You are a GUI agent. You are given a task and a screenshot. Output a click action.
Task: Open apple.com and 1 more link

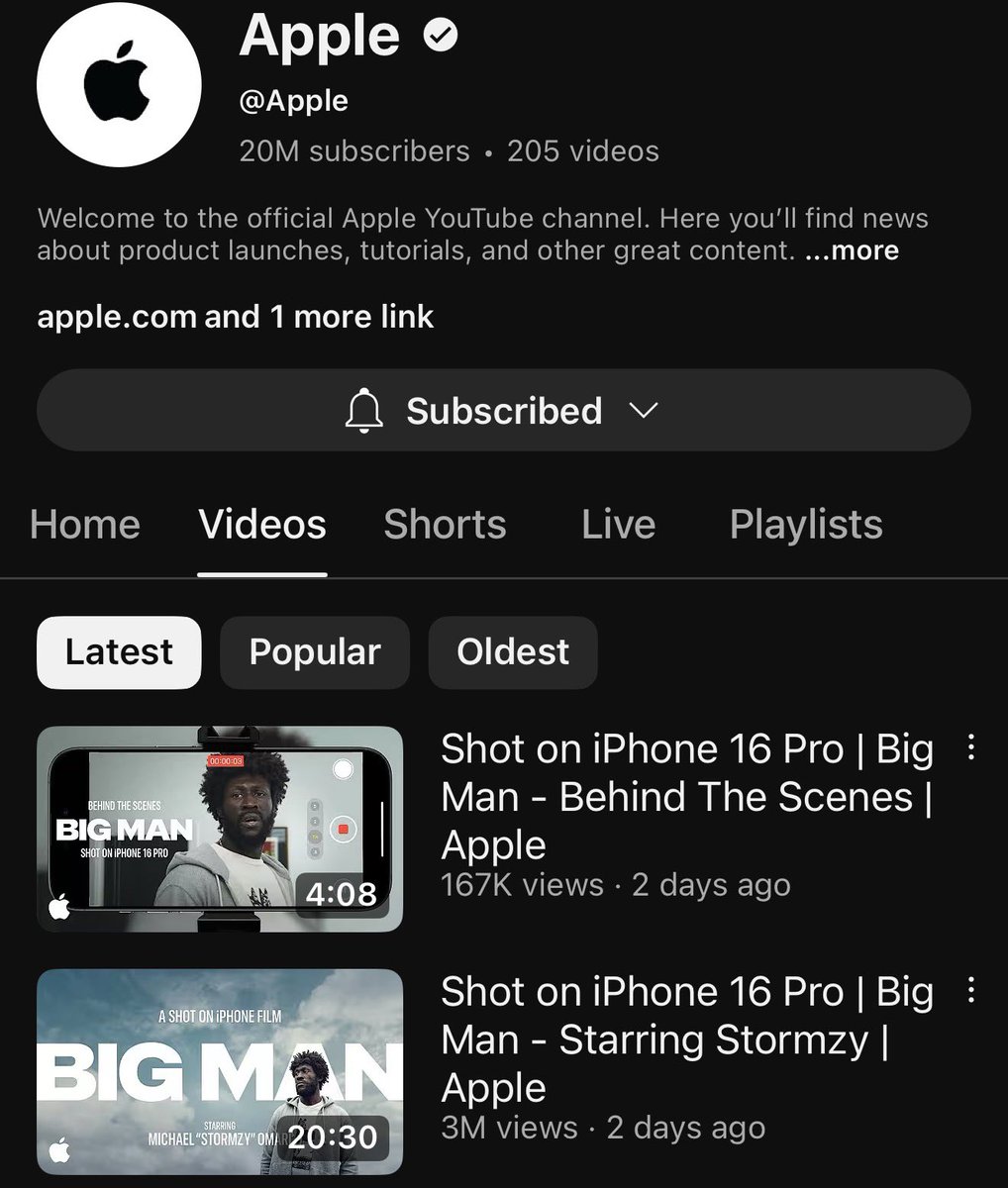click(235, 317)
